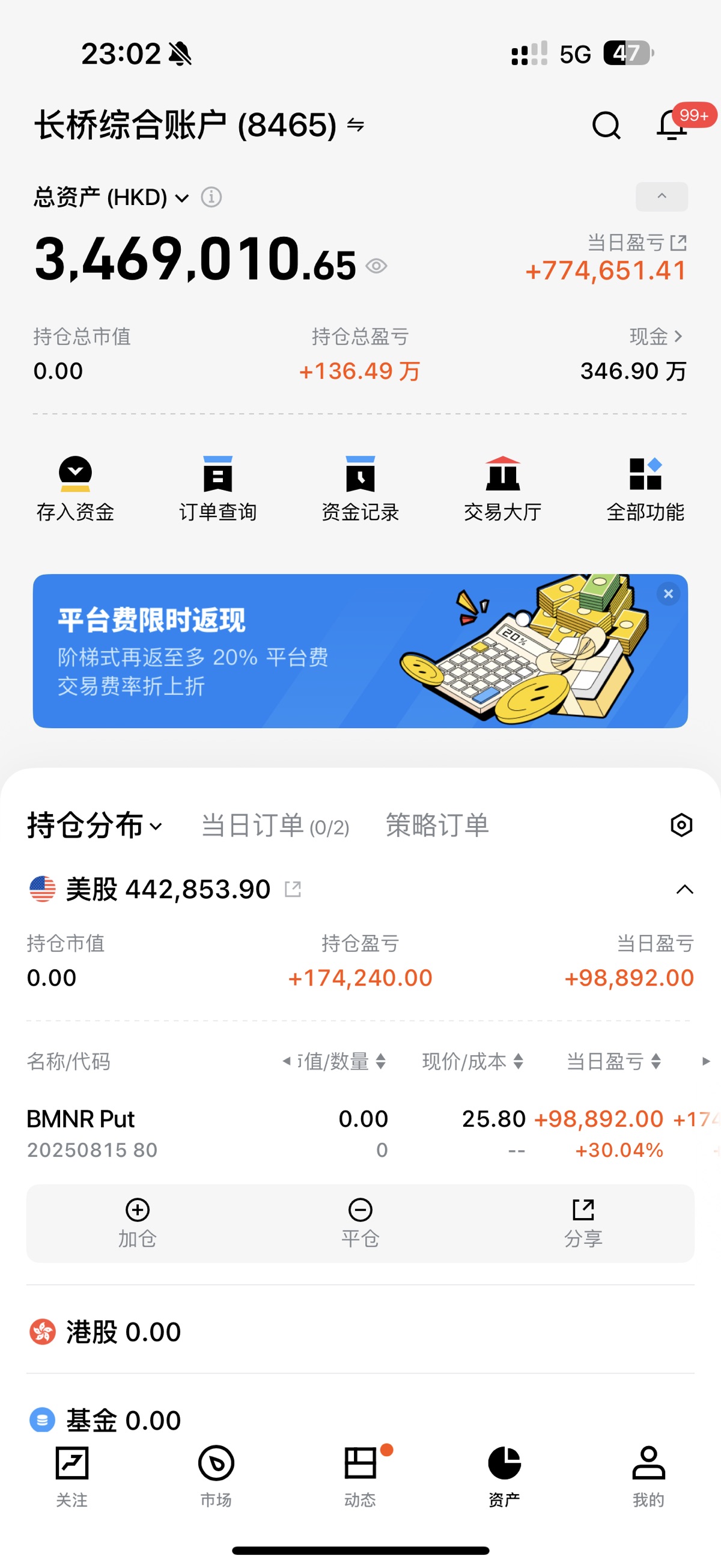The image size is (721, 1568).
Task: Collapse the total assets summary panel
Action: click(x=662, y=197)
